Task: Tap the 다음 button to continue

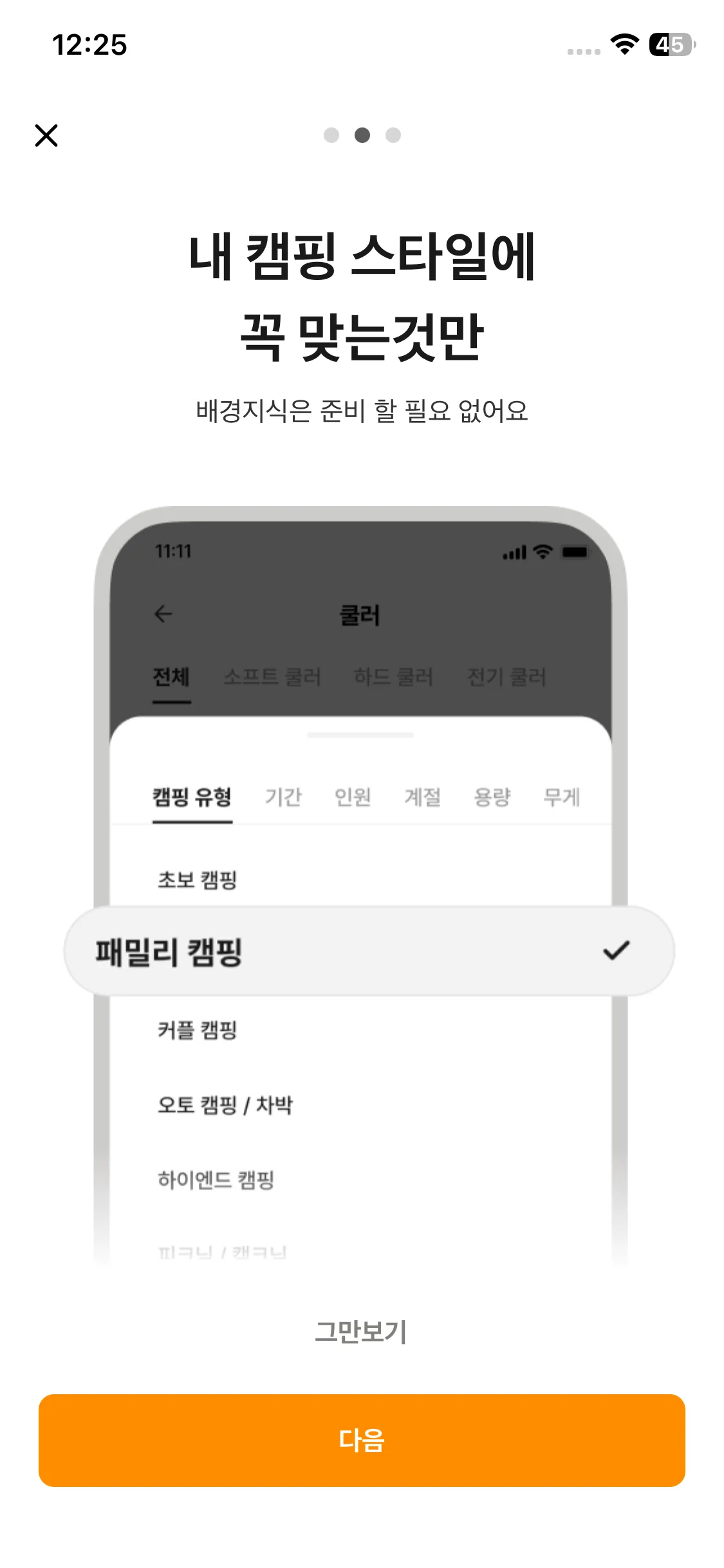Action: click(x=362, y=1440)
